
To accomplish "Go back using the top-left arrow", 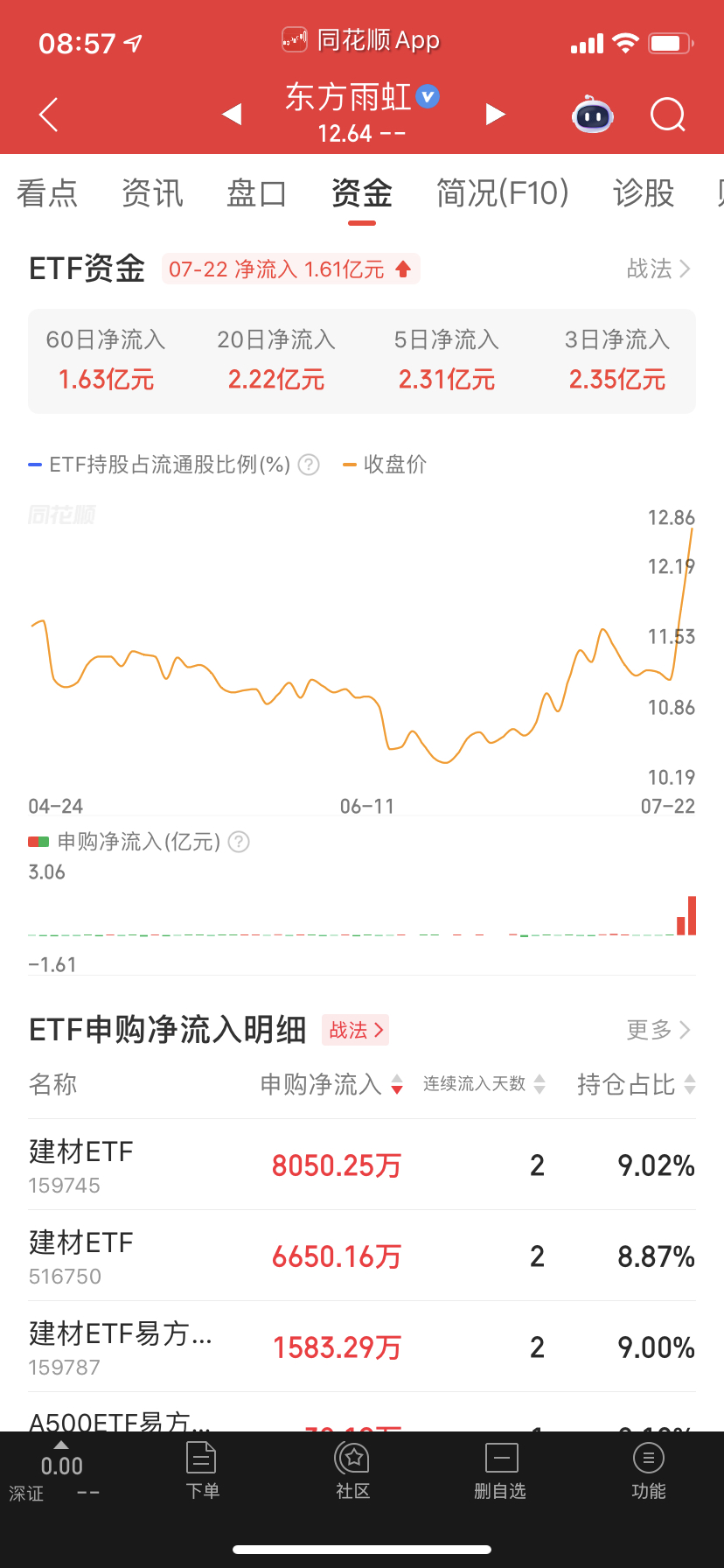I will 49,115.
